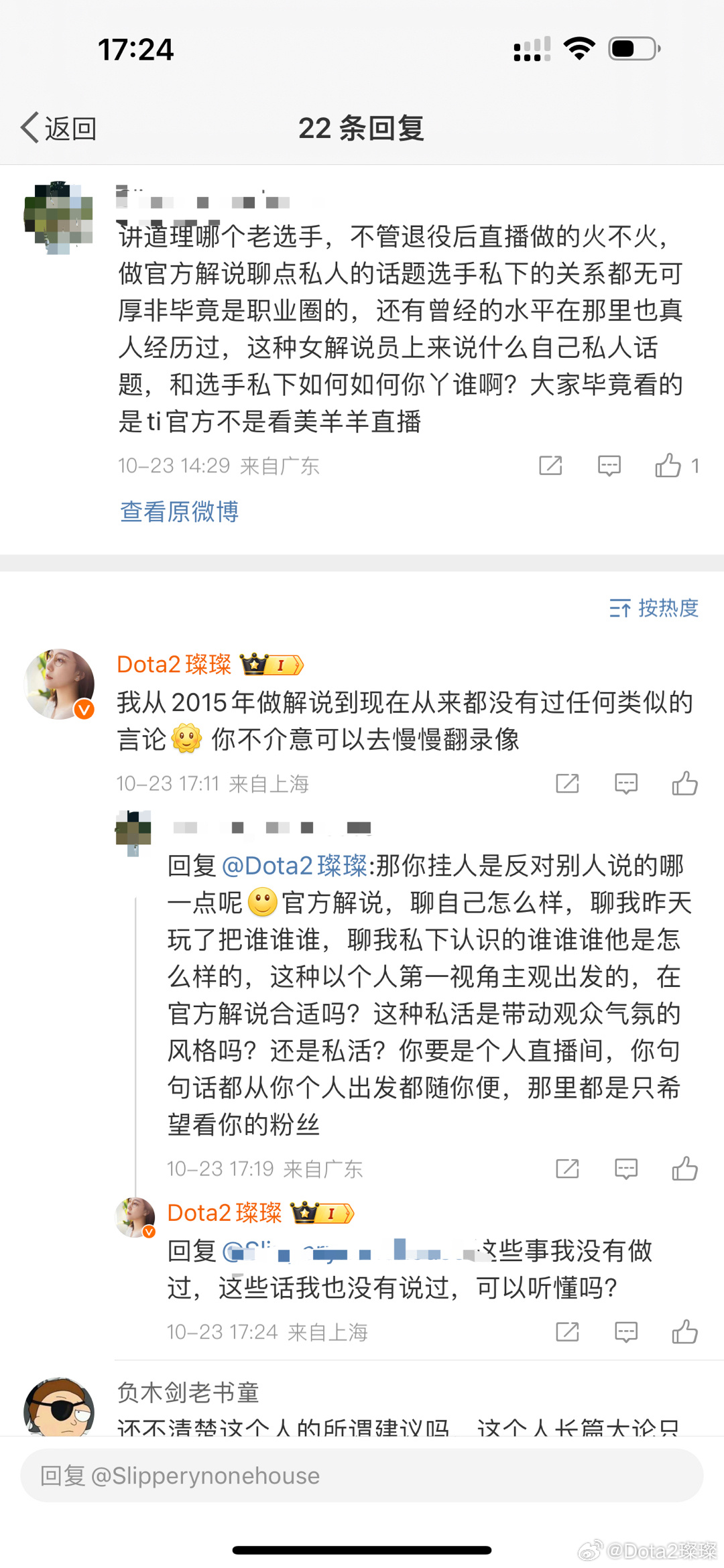Go back using the 返回 button
The image size is (724, 1568).
[x=59, y=127]
